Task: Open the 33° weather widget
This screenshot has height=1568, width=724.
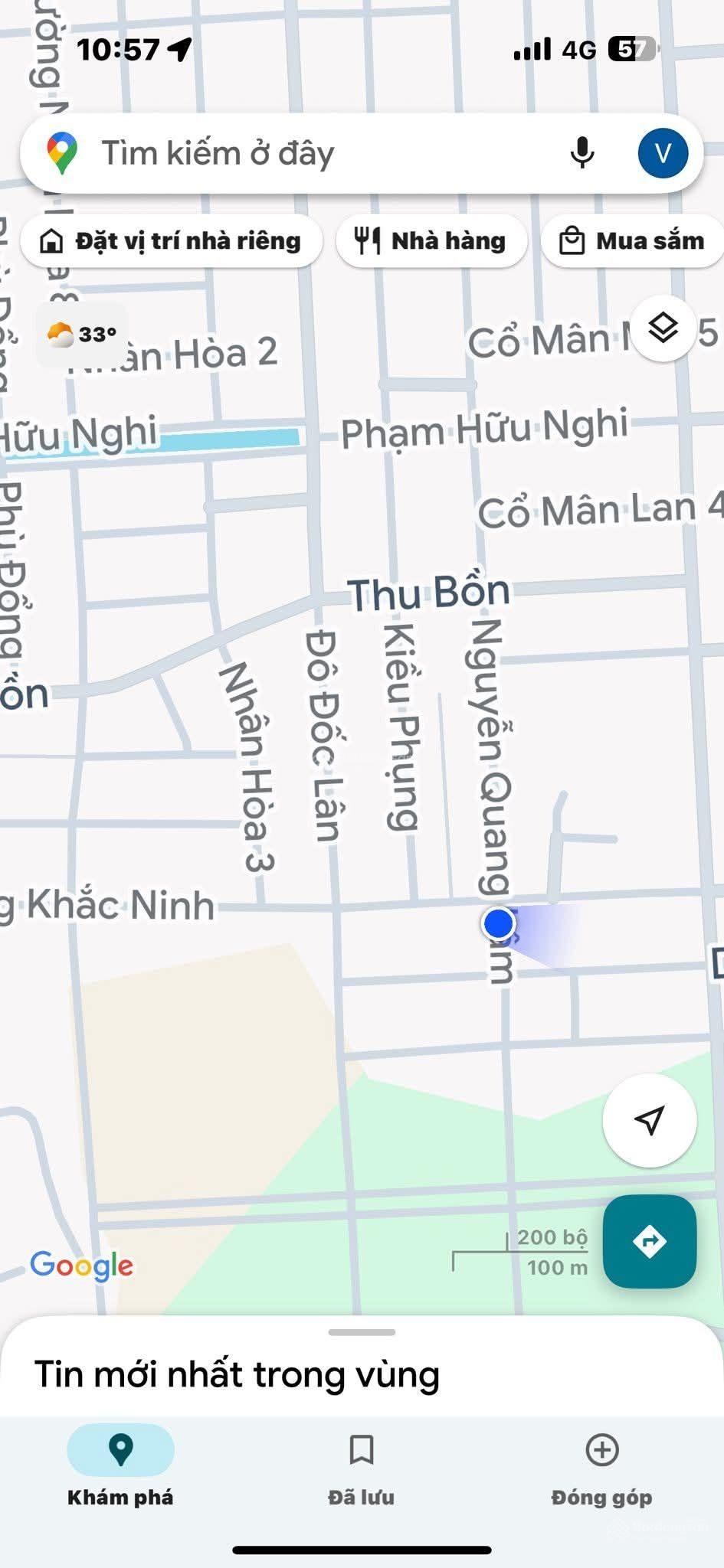Action: coord(82,335)
